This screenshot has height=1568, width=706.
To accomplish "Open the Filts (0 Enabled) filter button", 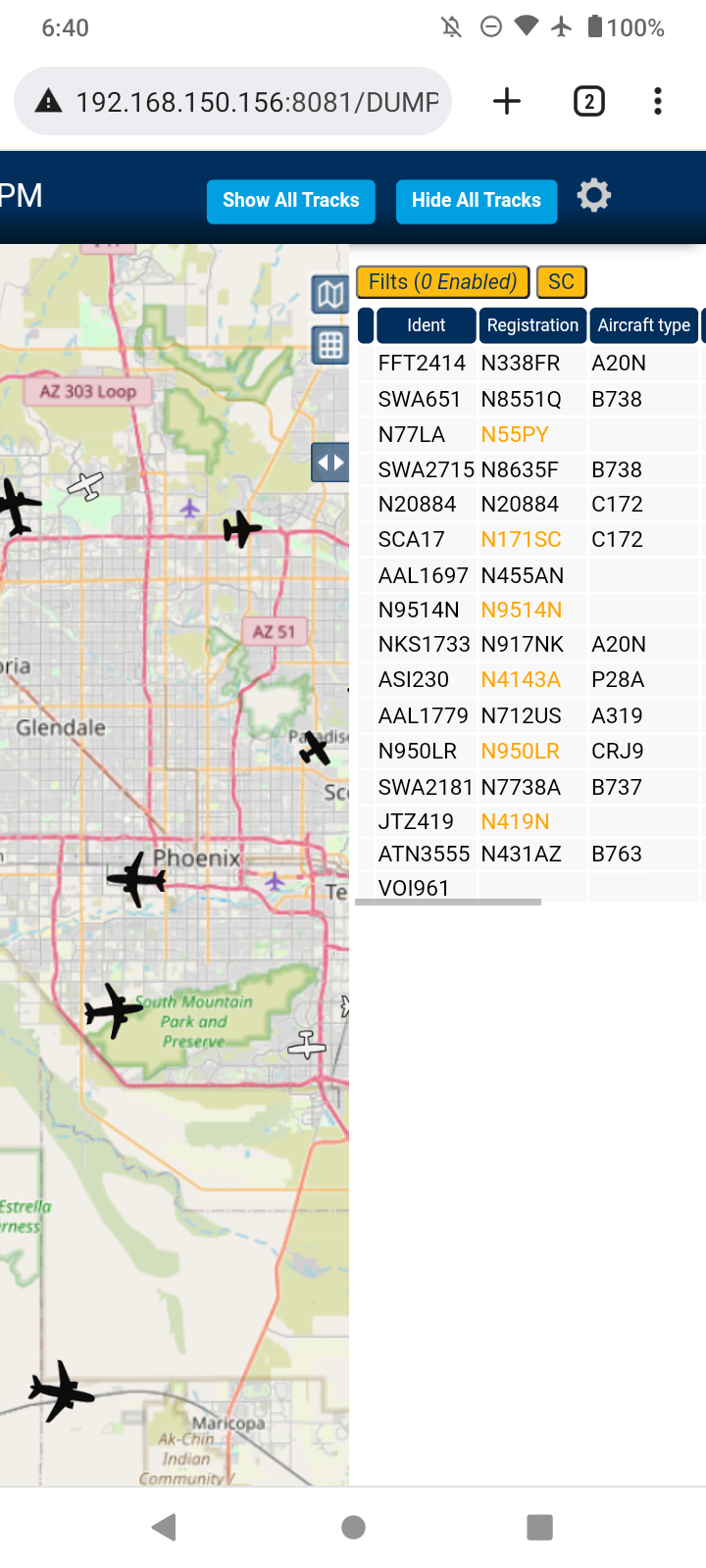I will 442,282.
